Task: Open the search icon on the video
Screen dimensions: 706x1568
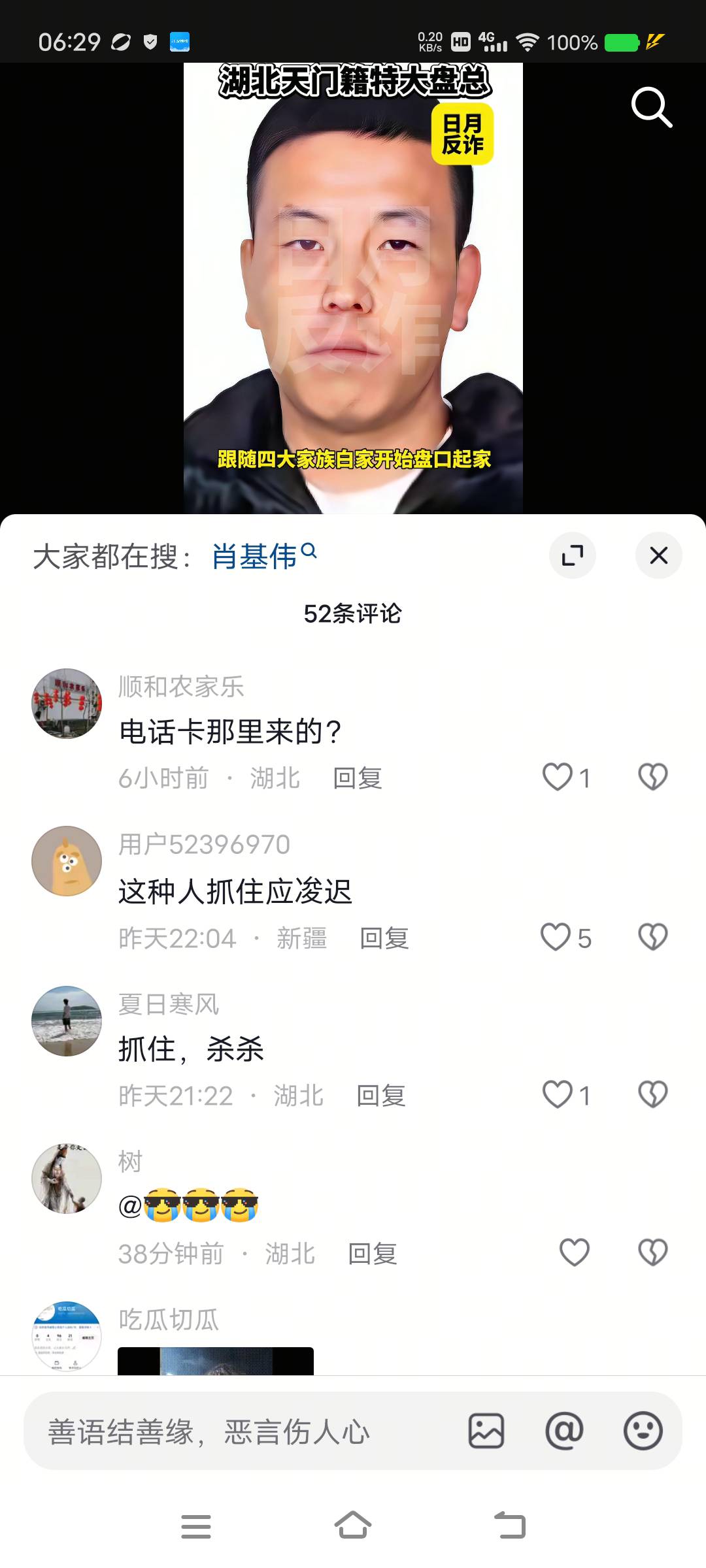Action: click(x=651, y=106)
